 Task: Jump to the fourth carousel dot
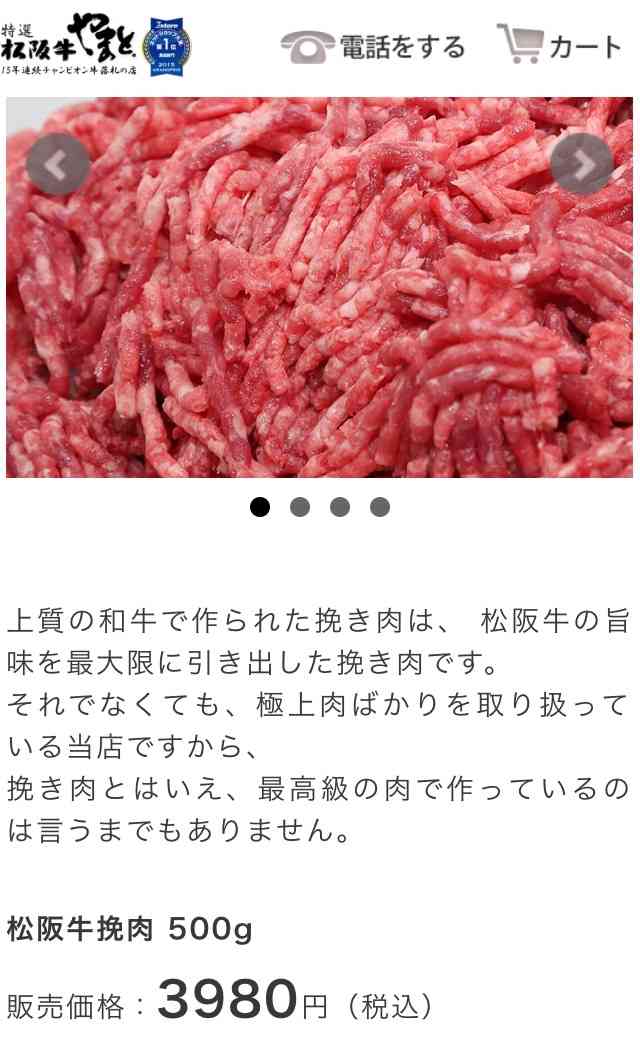click(380, 507)
